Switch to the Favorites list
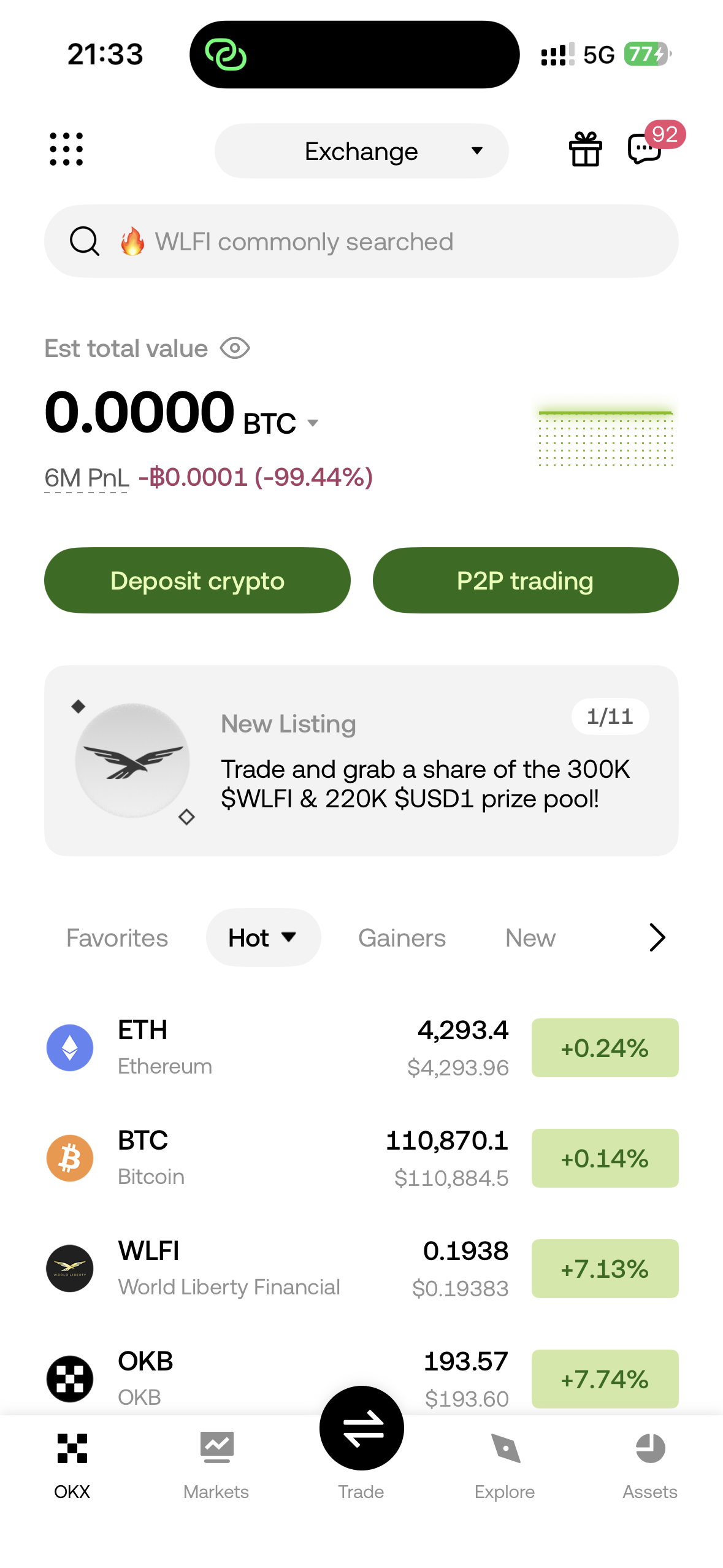Image resolution: width=723 pixels, height=1568 pixels. coord(117,938)
